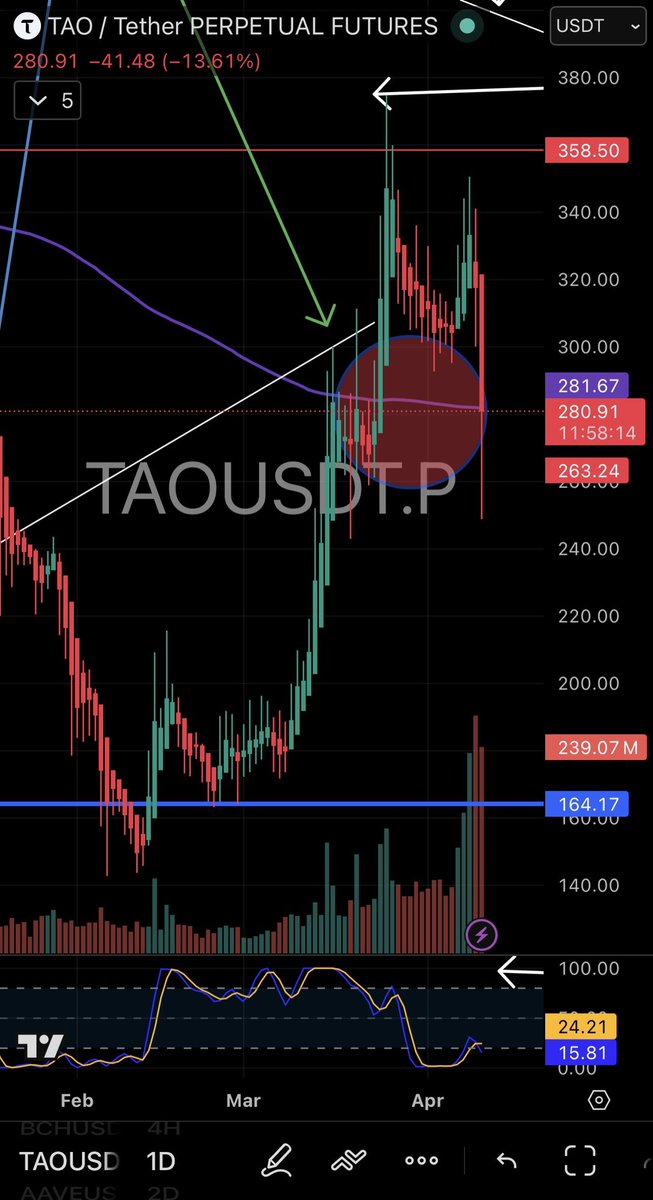Undo the last chart action

(x=506, y=1162)
